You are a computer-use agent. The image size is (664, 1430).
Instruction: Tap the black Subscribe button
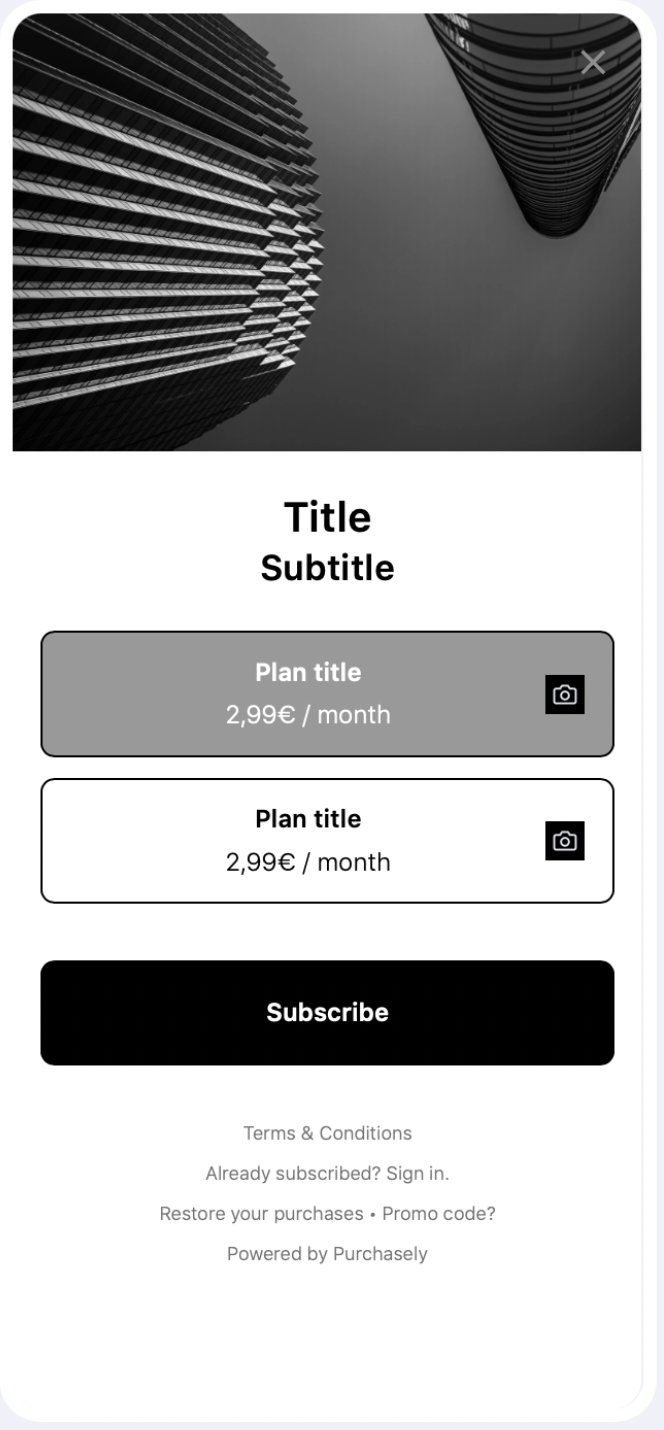[327, 1013]
